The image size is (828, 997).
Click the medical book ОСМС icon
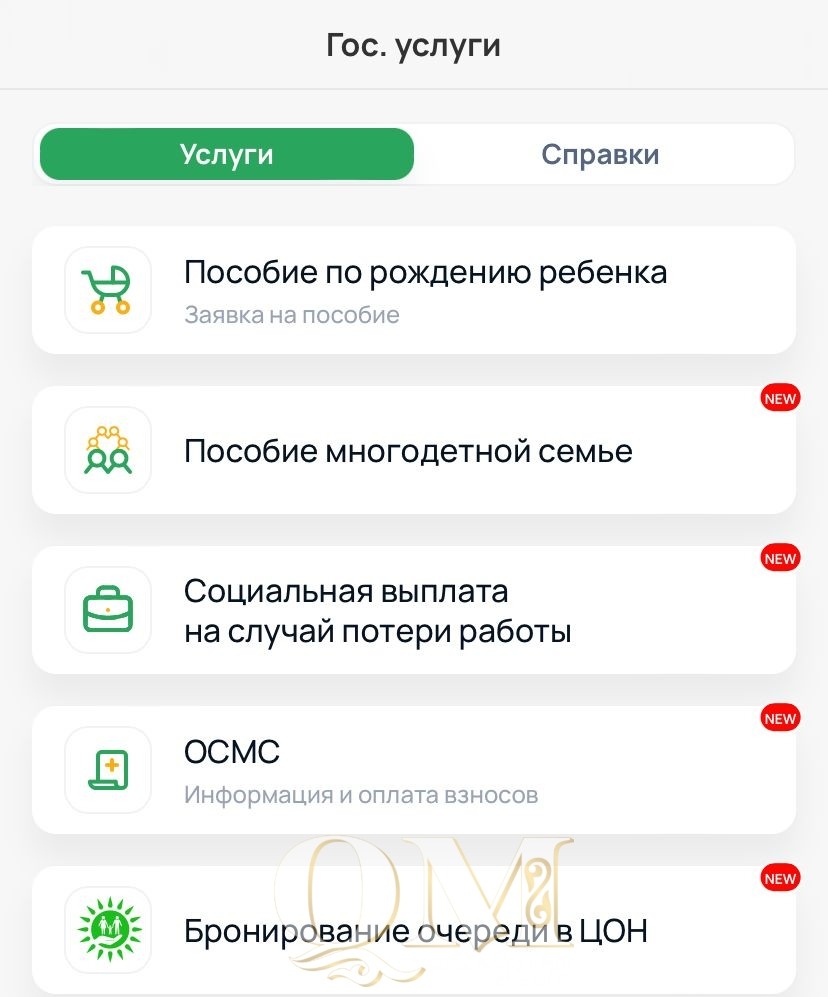[x=107, y=770]
